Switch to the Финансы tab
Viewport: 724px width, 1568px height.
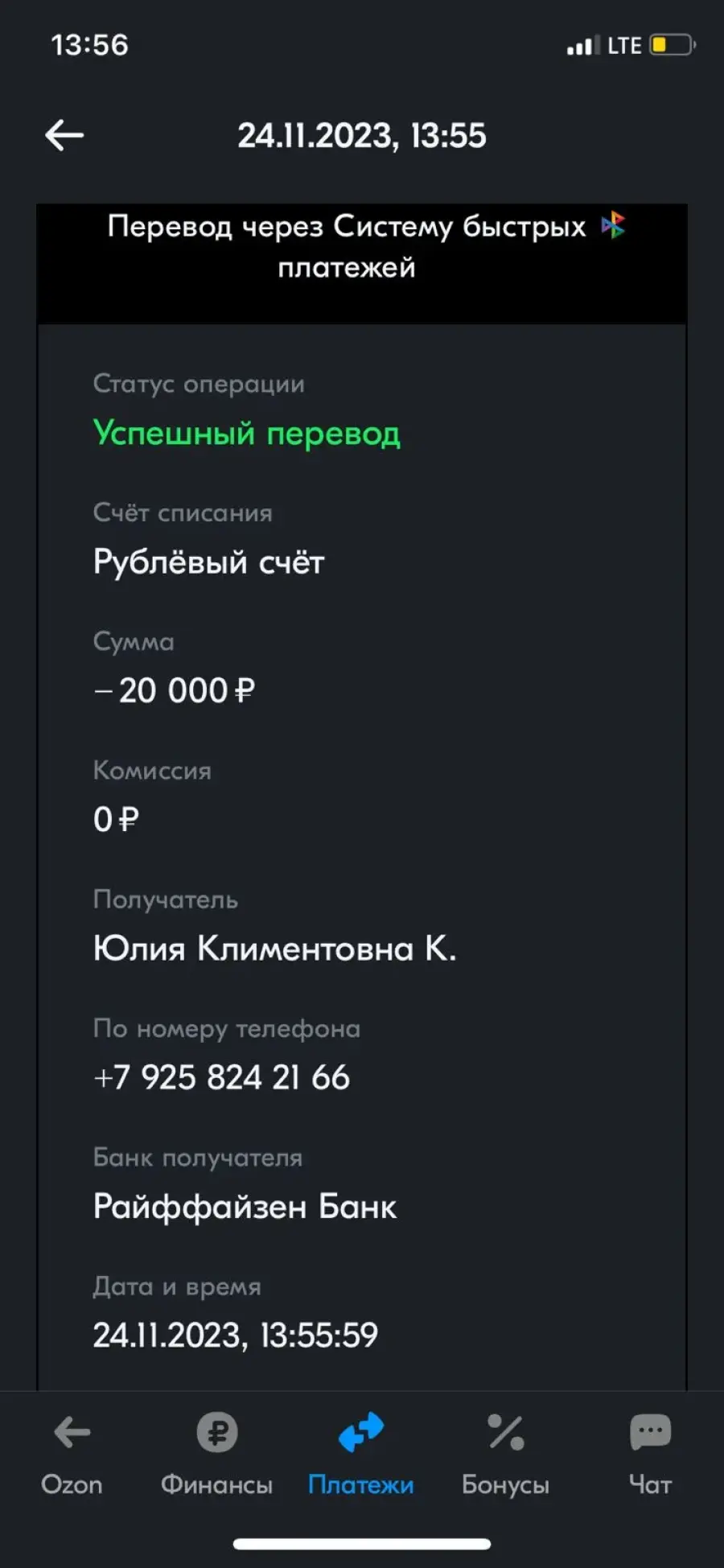(x=217, y=1455)
